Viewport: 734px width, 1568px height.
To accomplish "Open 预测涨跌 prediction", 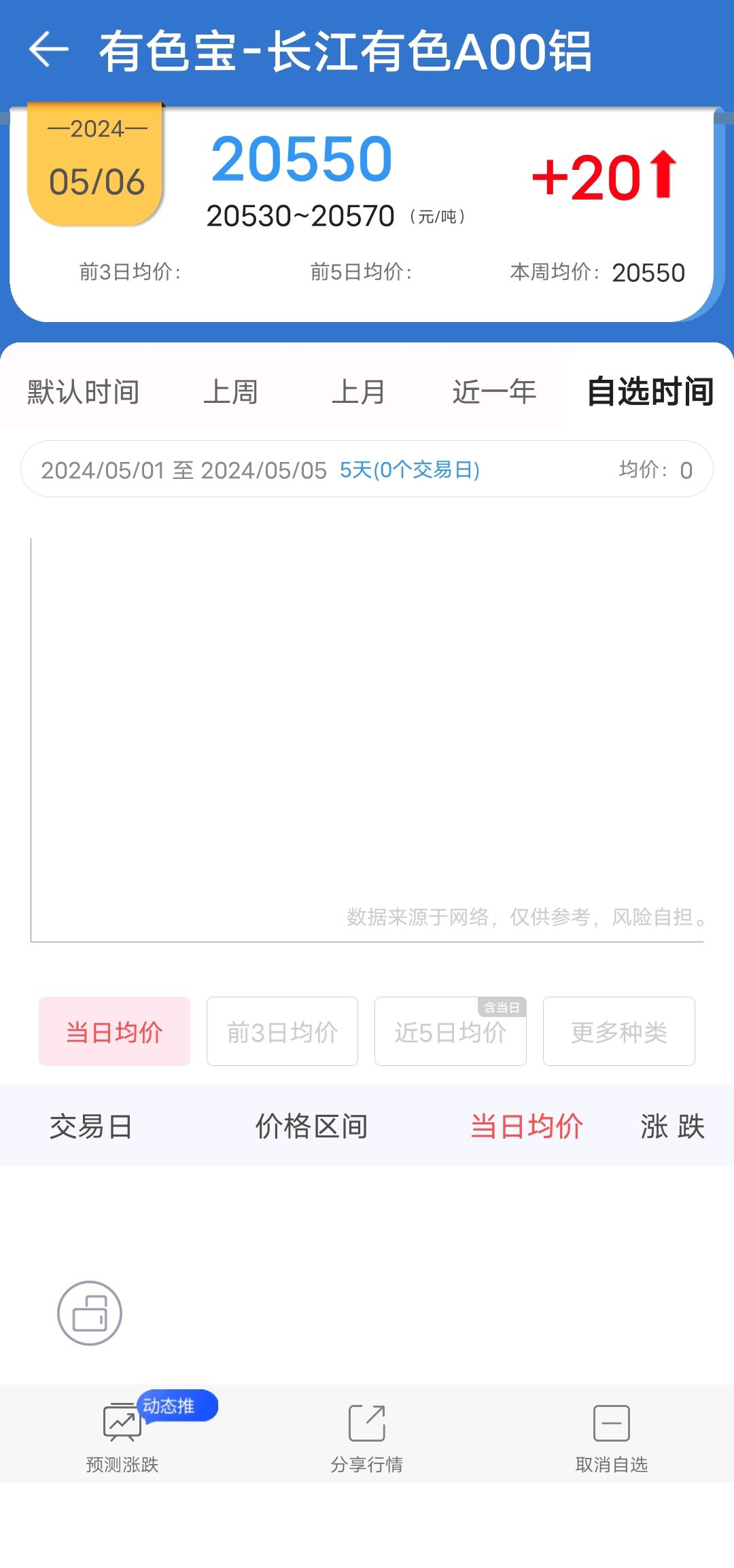I will [x=122, y=1435].
